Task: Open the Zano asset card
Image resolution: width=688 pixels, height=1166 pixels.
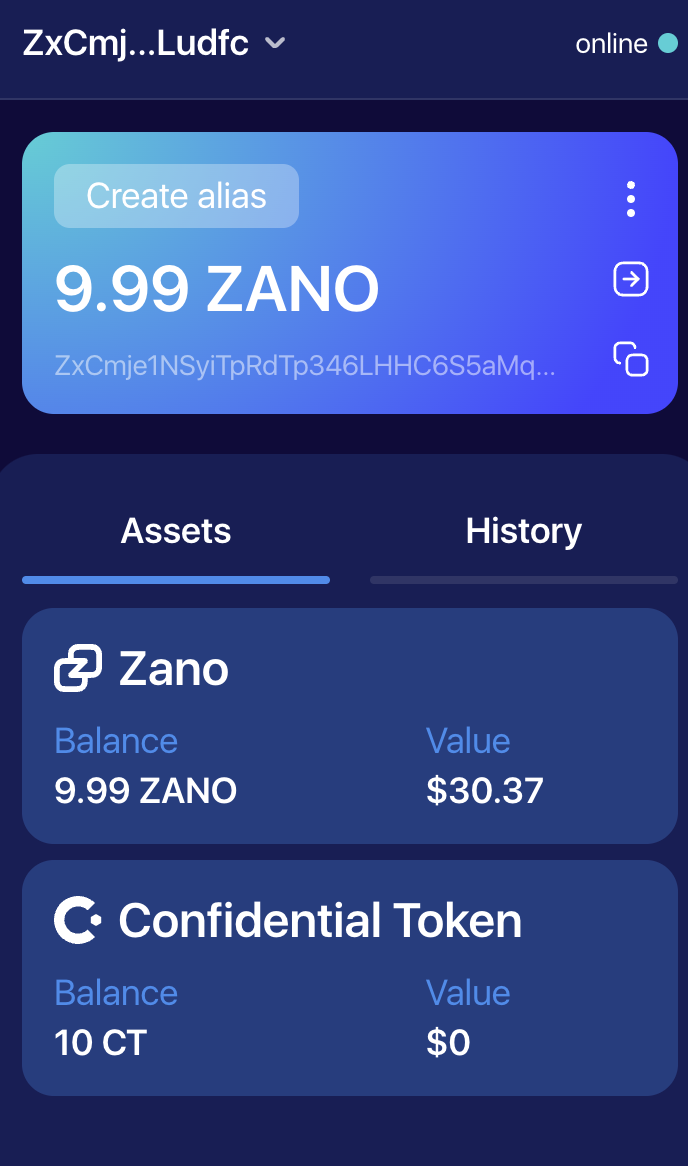Action: point(350,726)
